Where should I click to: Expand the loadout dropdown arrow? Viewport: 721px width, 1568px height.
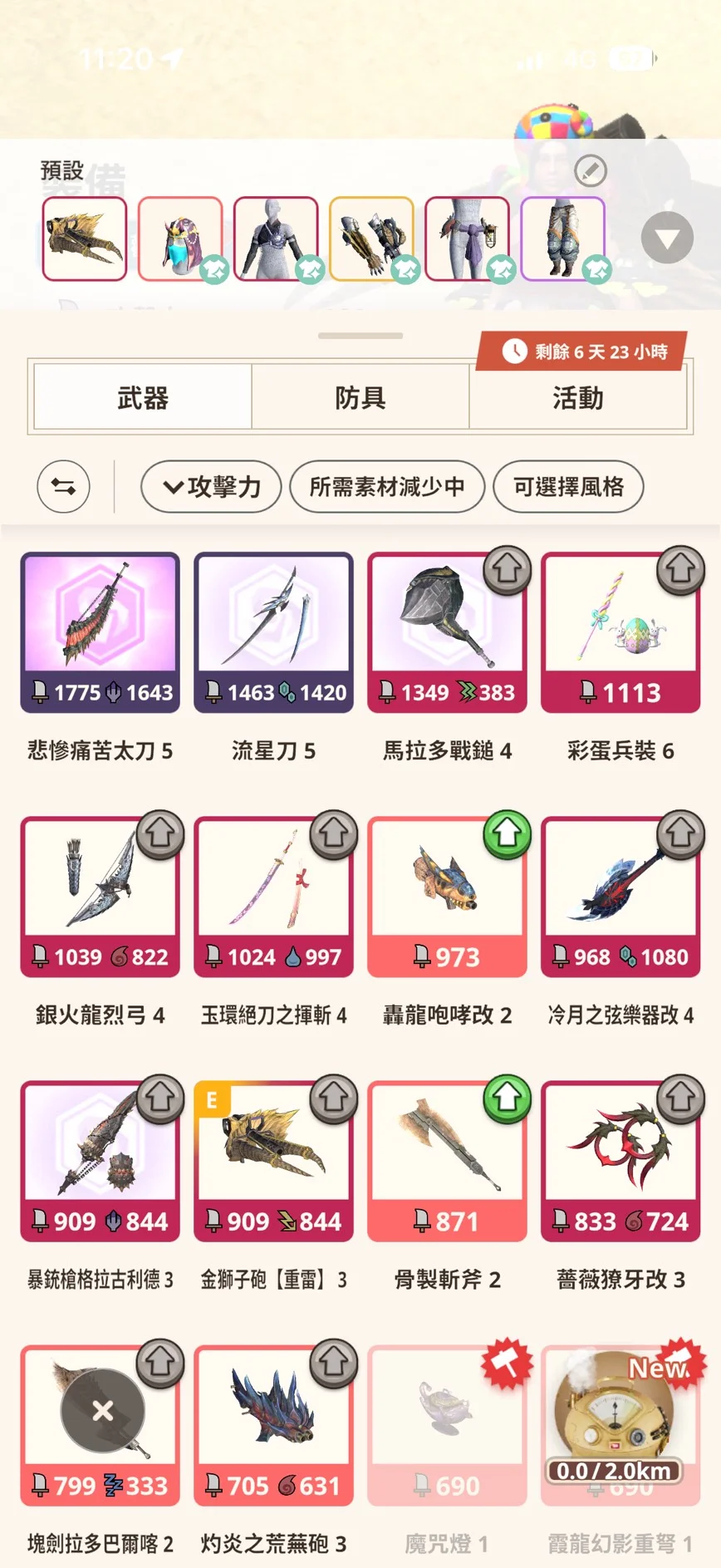pos(667,238)
